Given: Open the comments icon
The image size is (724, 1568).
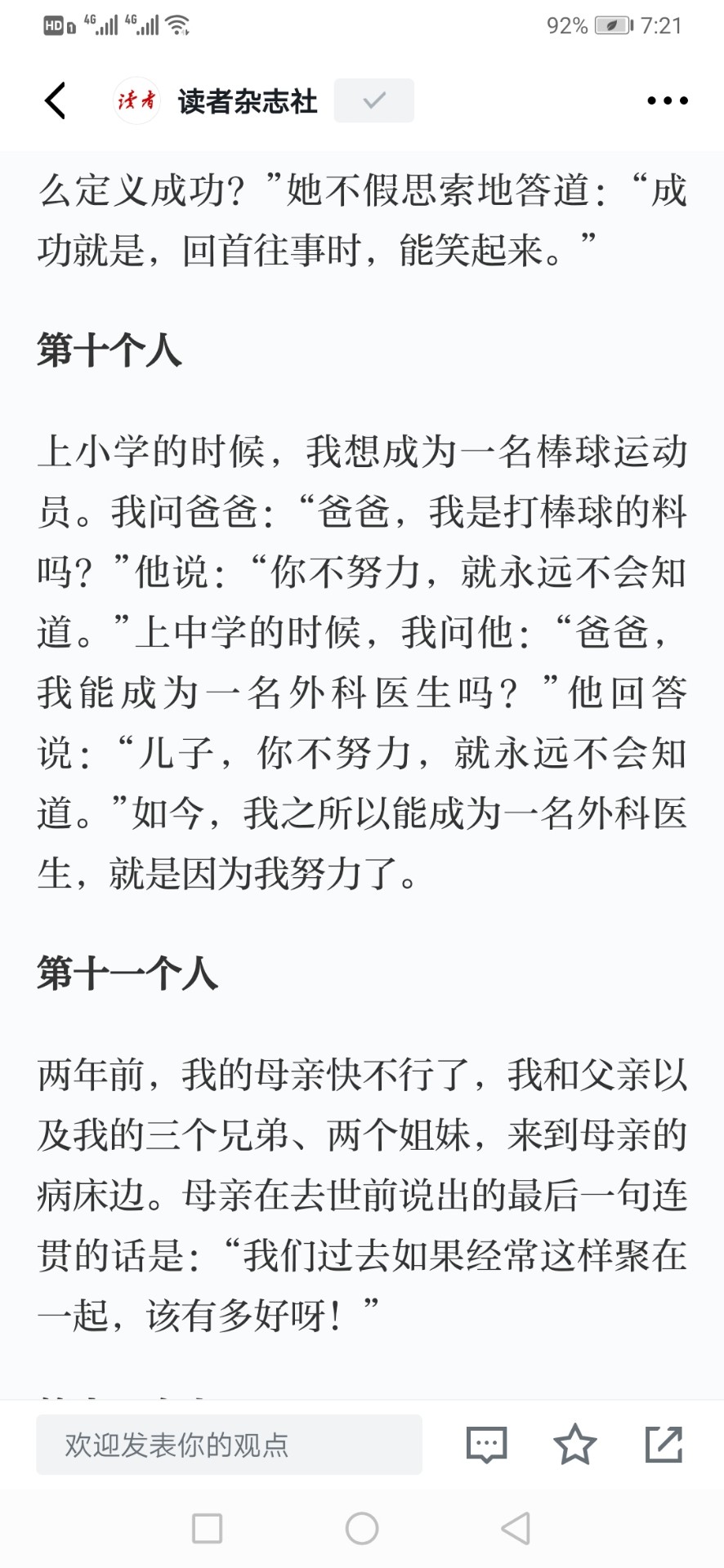Looking at the screenshot, I should click(486, 1445).
